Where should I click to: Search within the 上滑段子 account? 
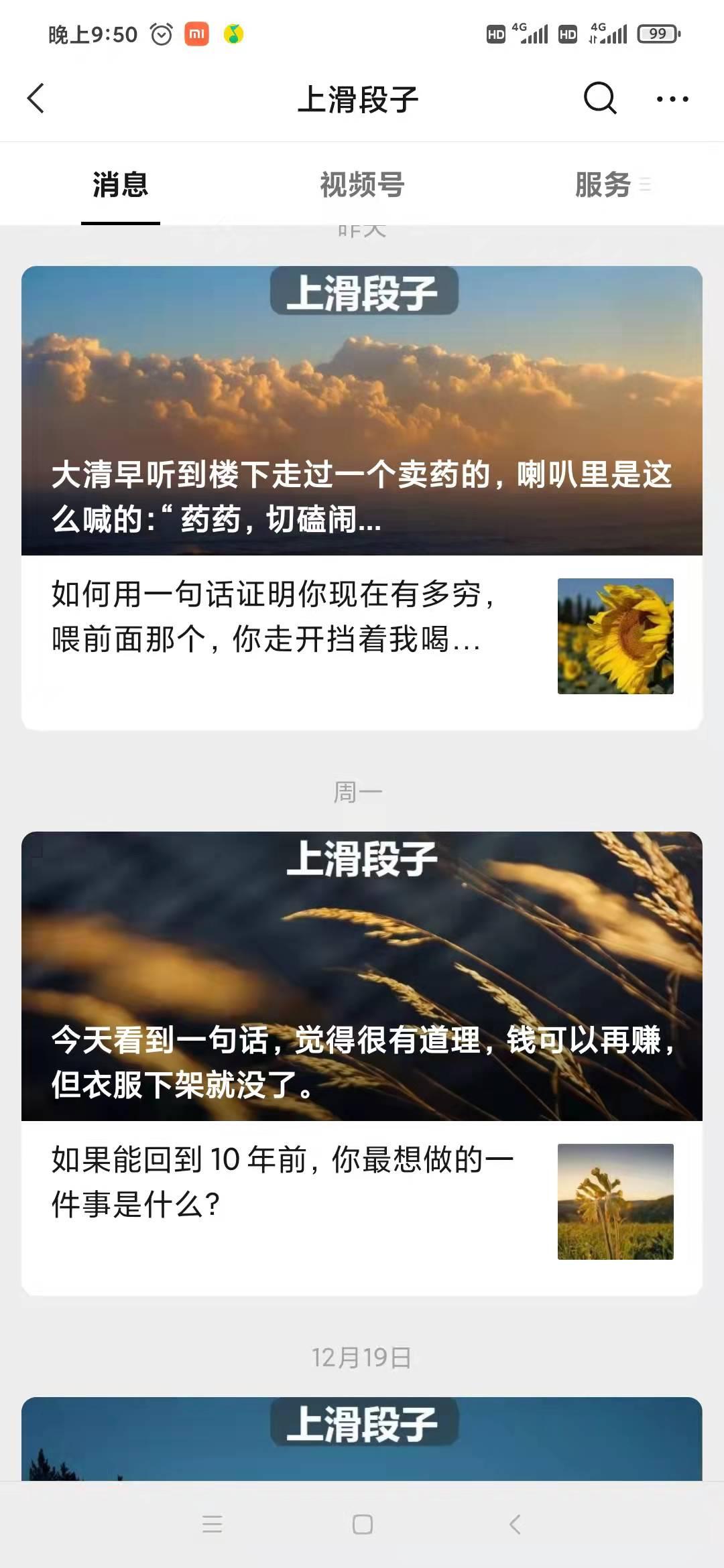click(599, 99)
